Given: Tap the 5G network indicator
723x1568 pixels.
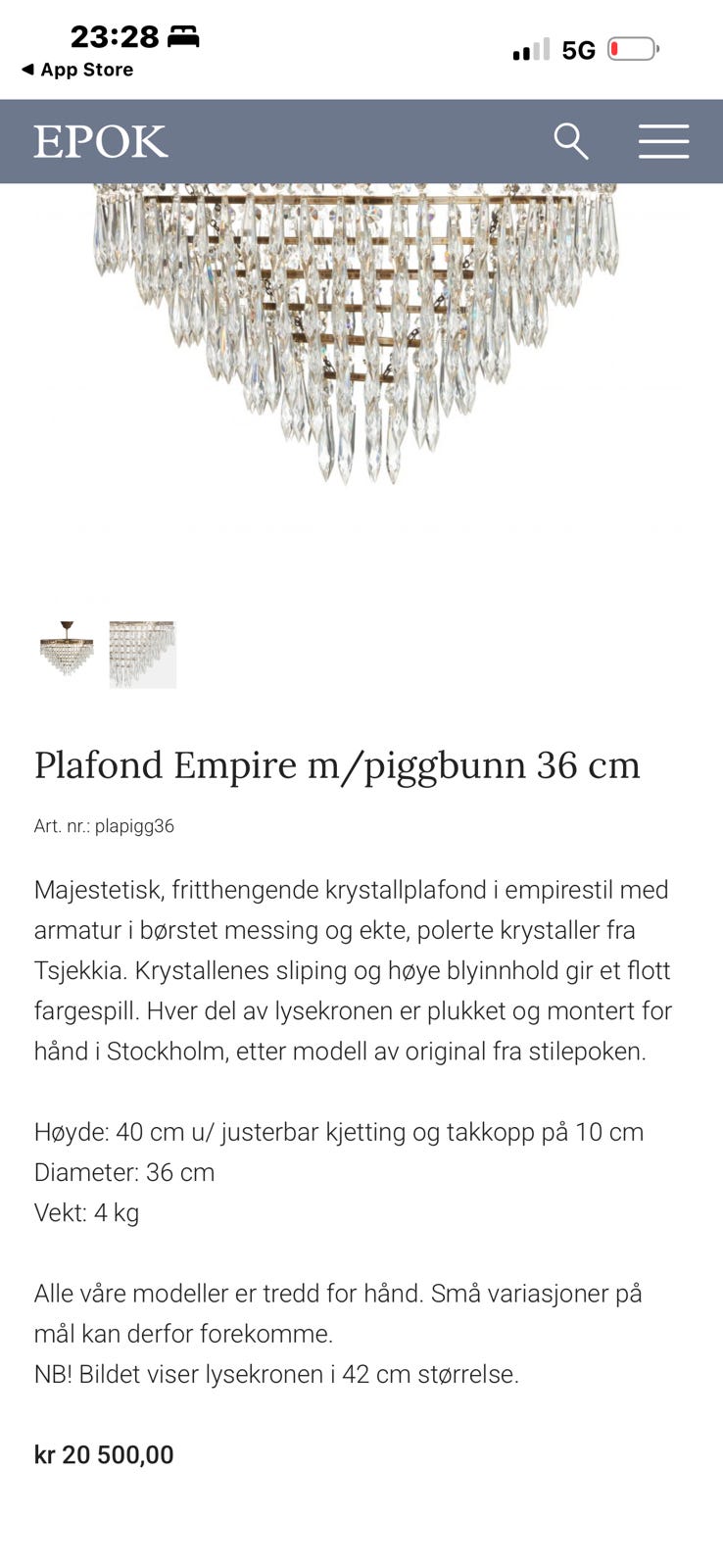Looking at the screenshot, I should (x=578, y=48).
